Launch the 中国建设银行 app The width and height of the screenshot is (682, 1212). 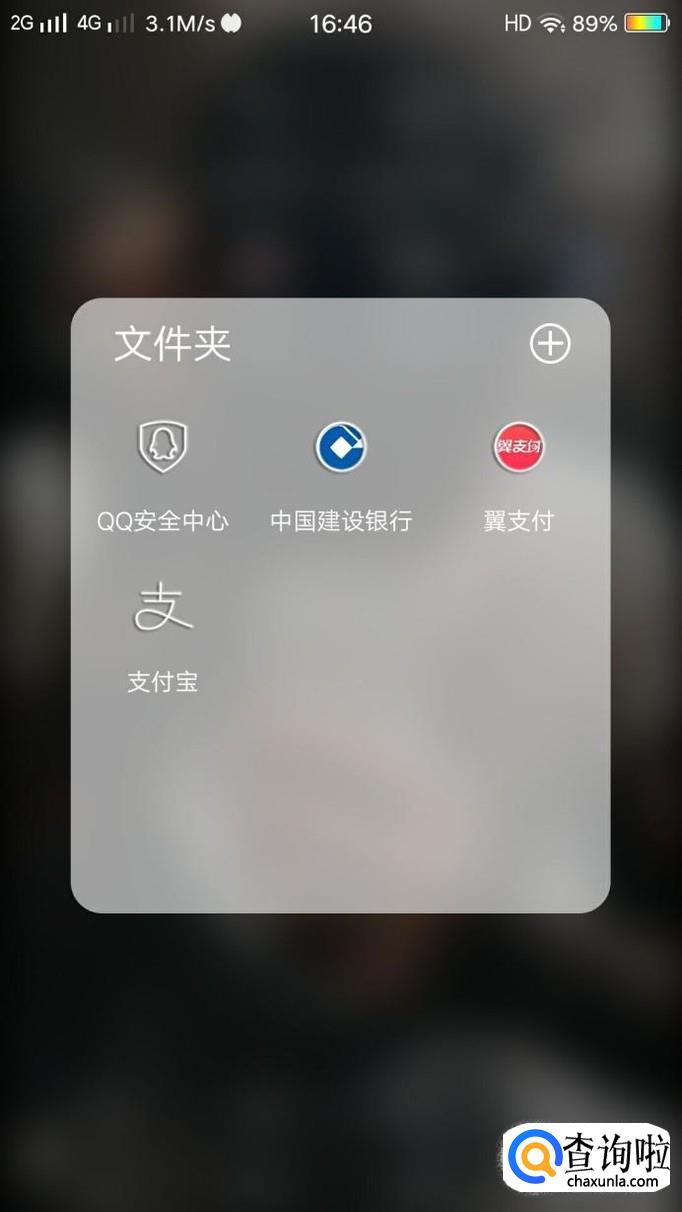point(341,447)
